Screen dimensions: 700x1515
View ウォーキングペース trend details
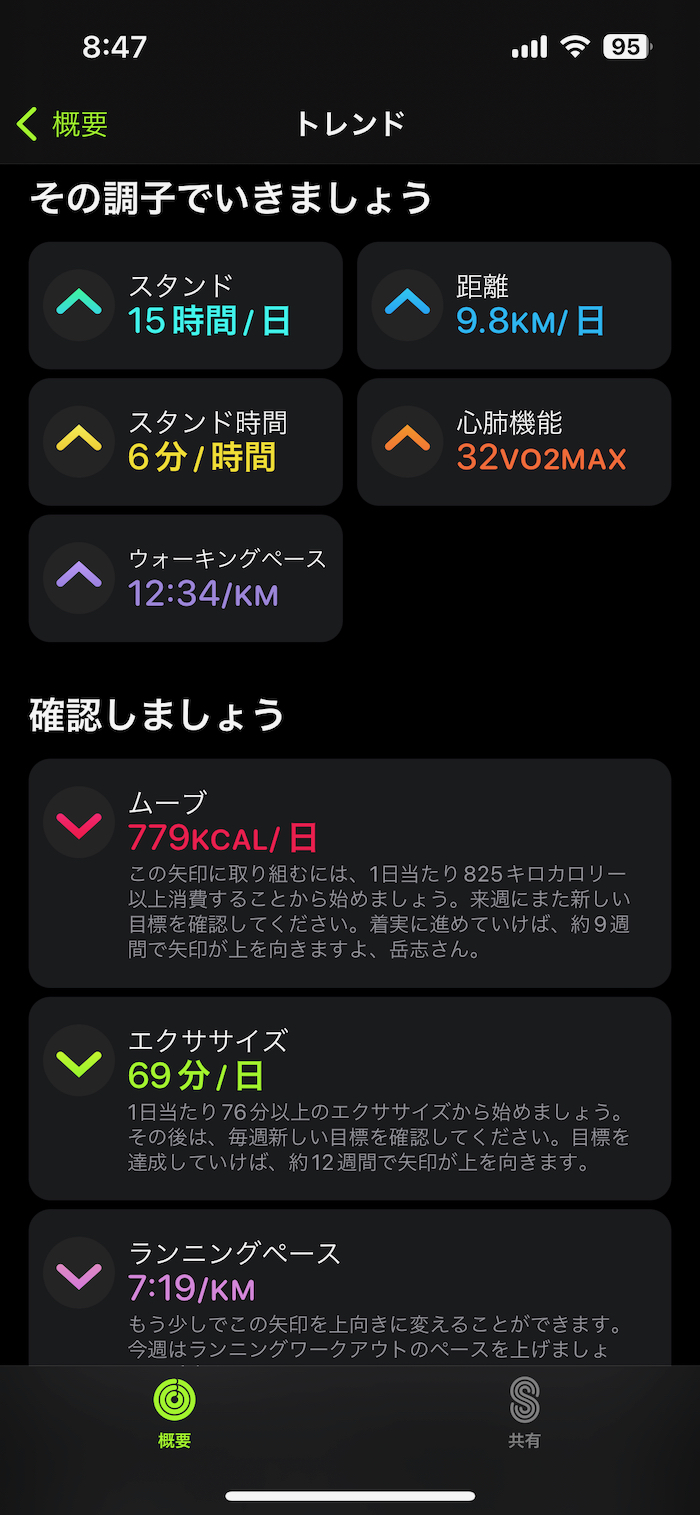[x=186, y=578]
